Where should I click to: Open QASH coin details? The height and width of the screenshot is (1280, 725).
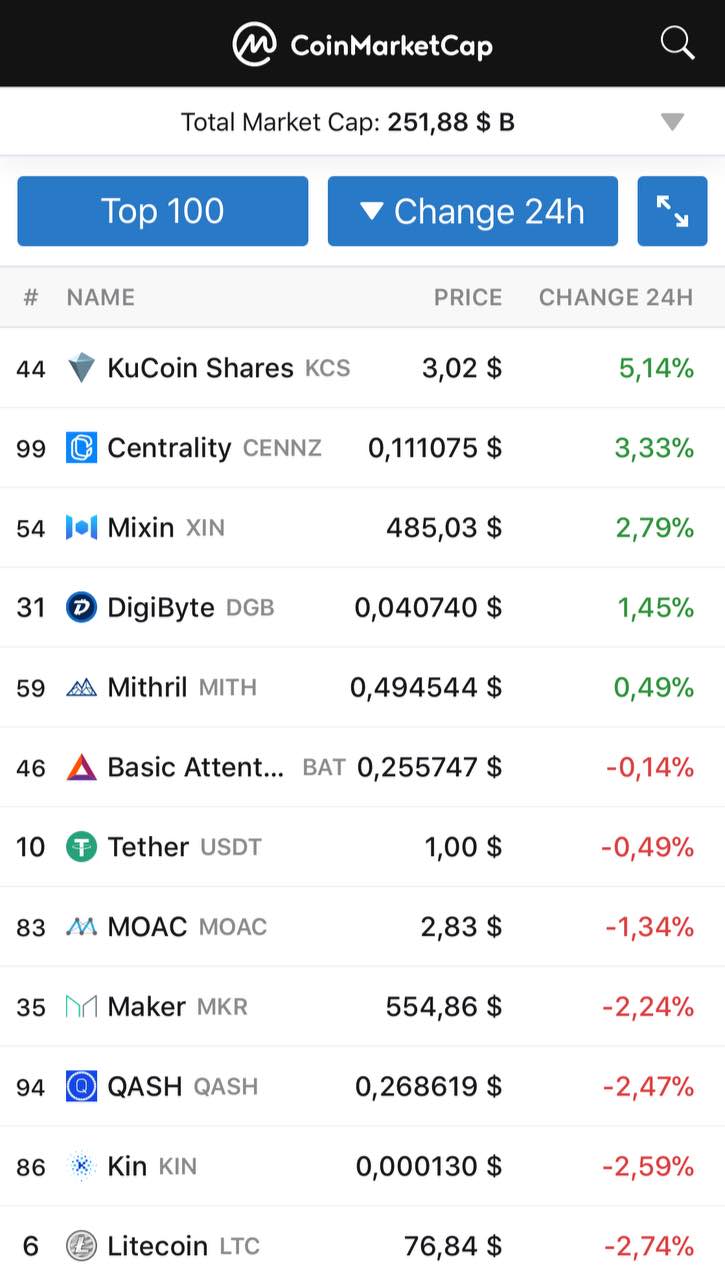click(145, 1087)
